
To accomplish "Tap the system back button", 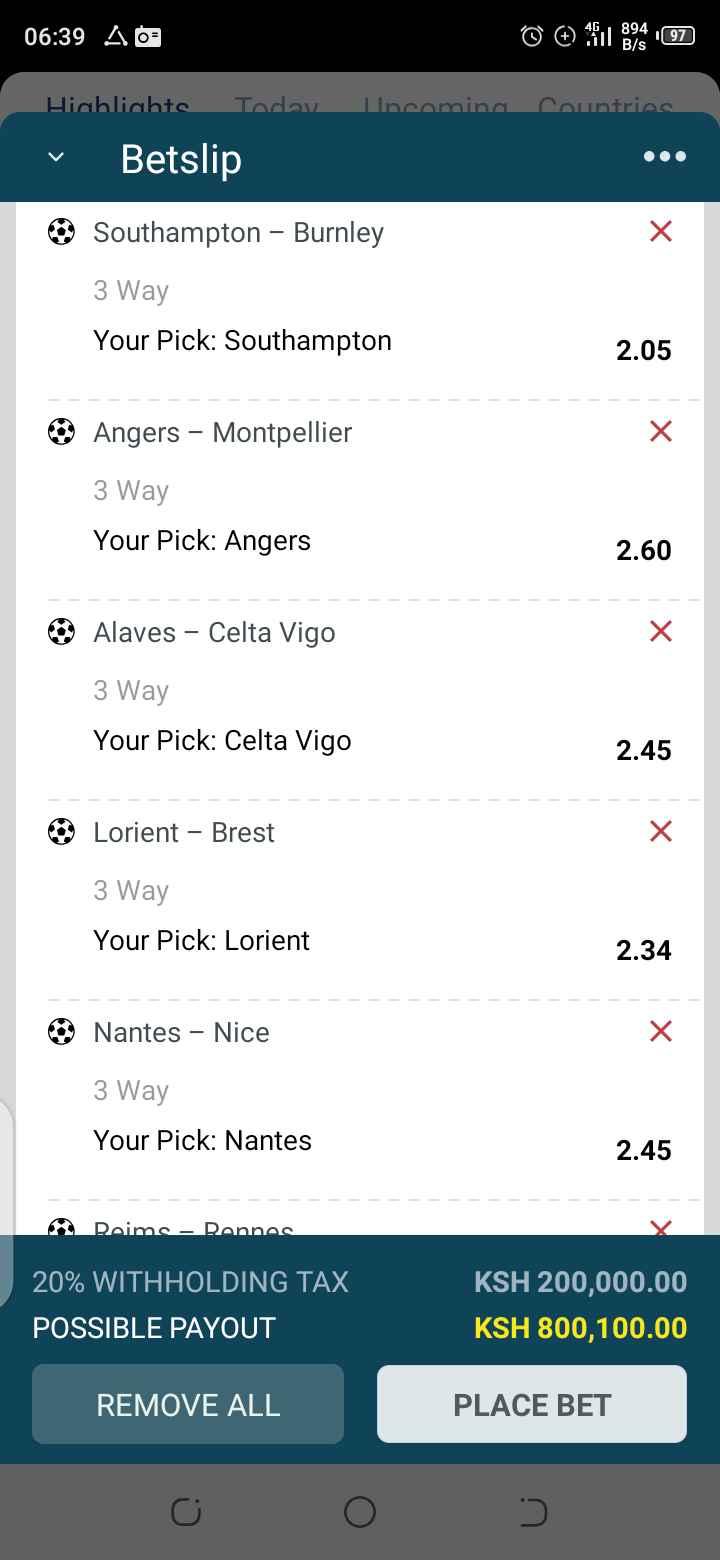I will point(533,1513).
